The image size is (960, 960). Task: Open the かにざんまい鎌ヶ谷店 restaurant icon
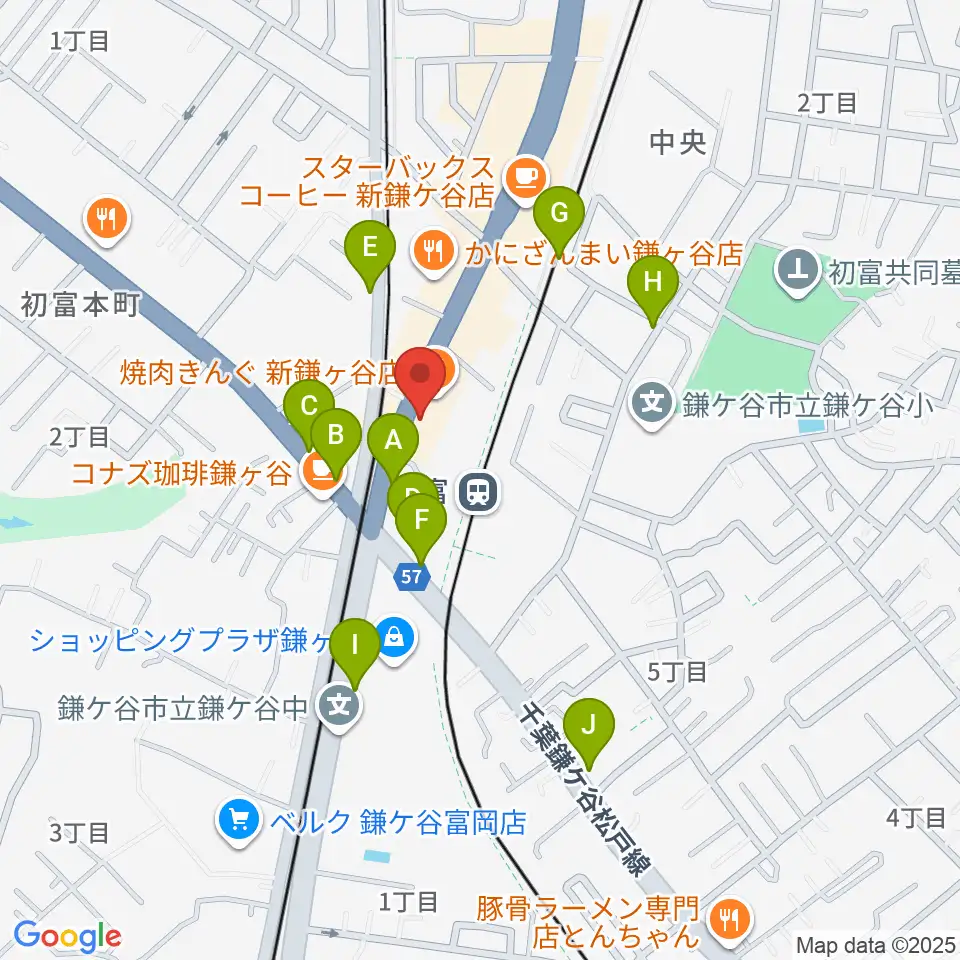(434, 252)
